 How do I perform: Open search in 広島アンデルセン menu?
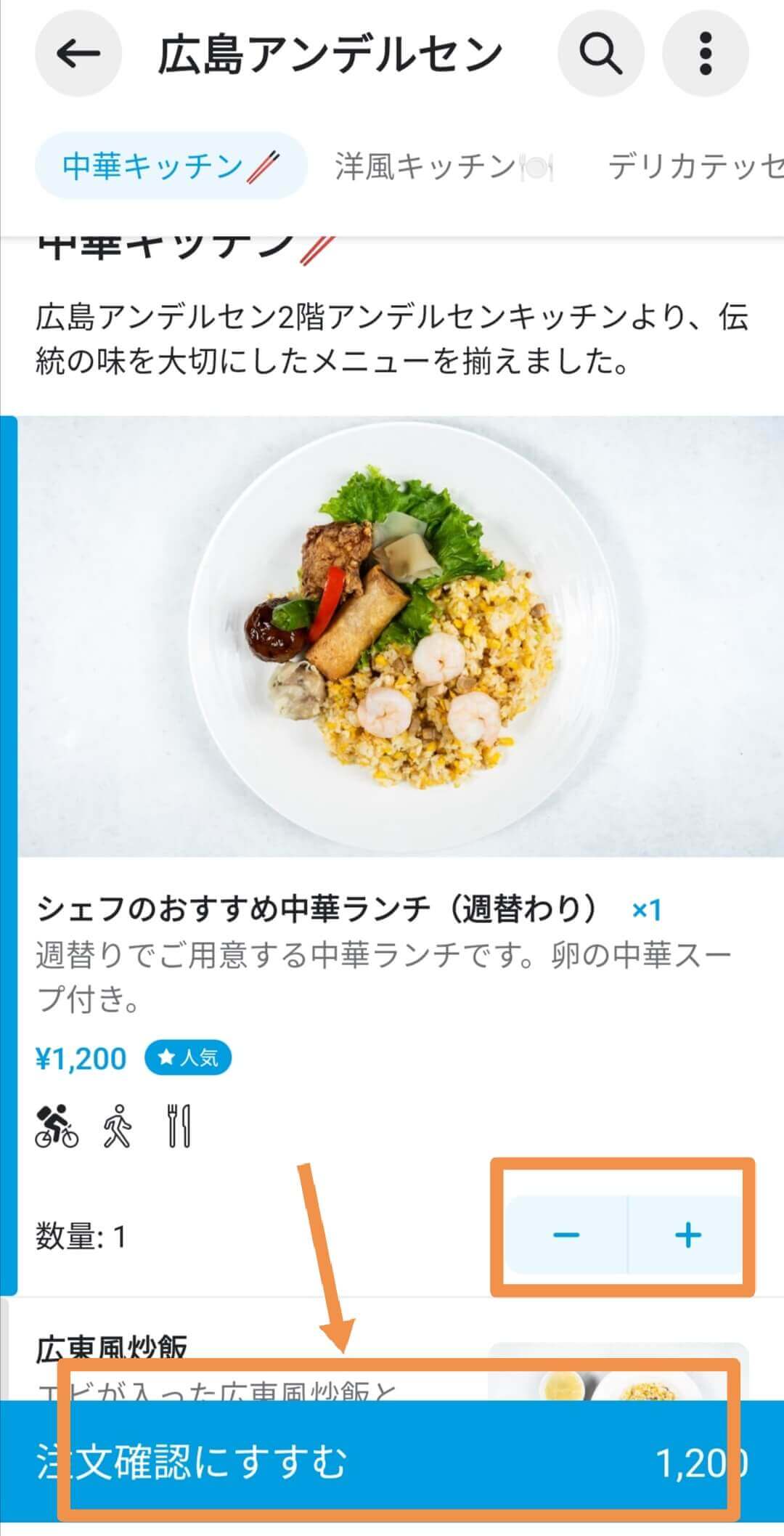pyautogui.click(x=600, y=54)
